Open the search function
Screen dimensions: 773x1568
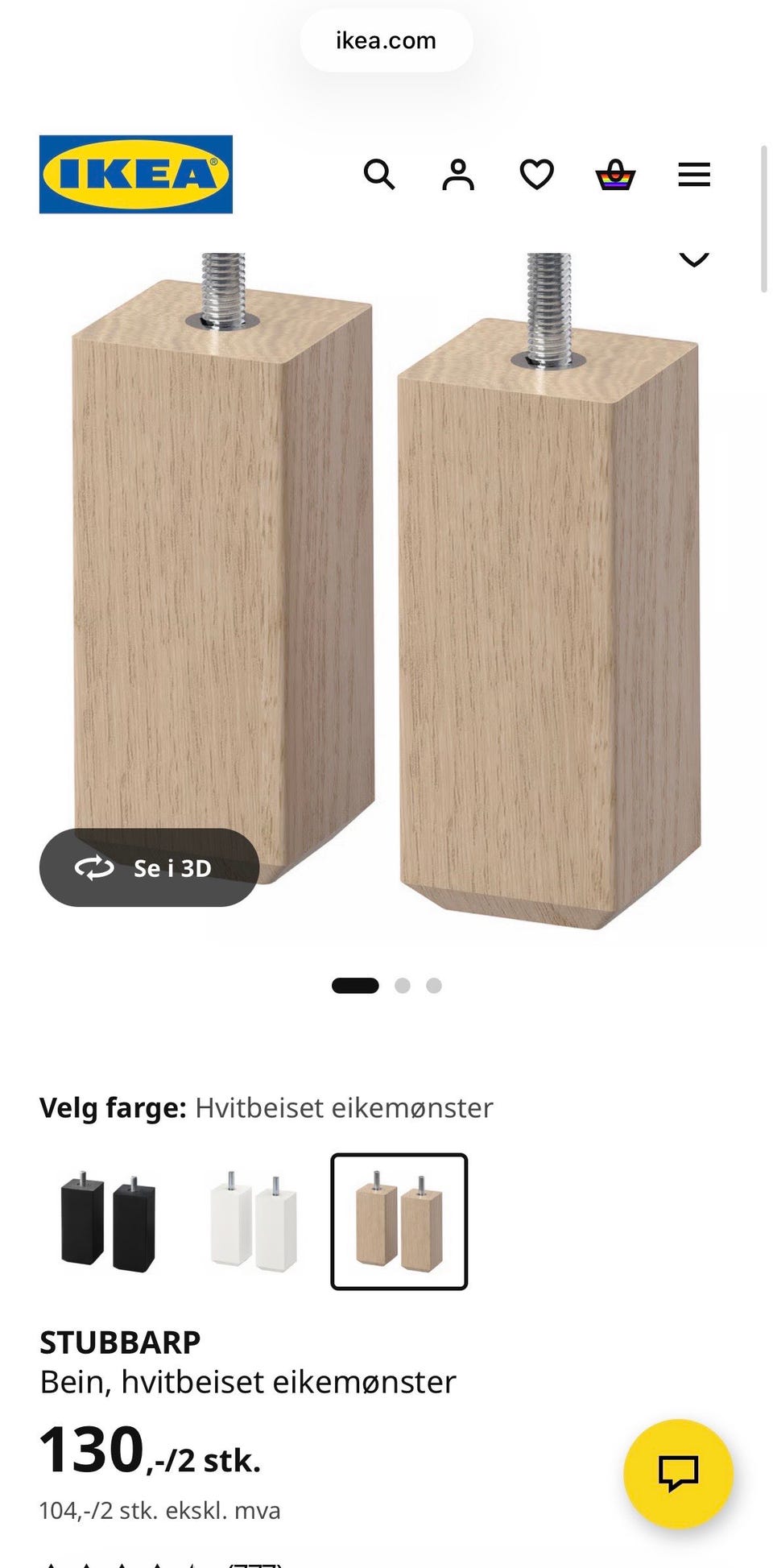pyautogui.click(x=379, y=174)
